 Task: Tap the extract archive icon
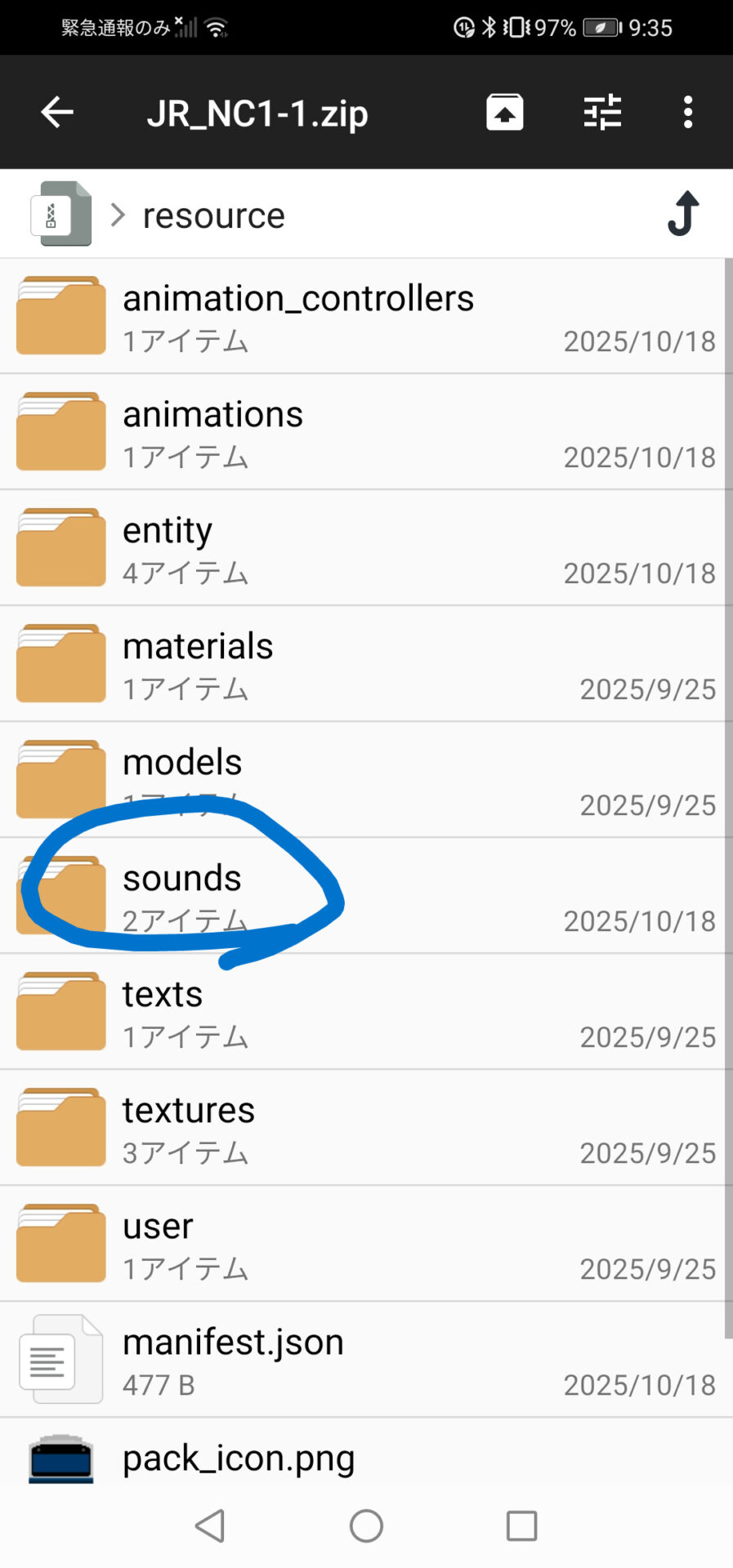(x=505, y=113)
